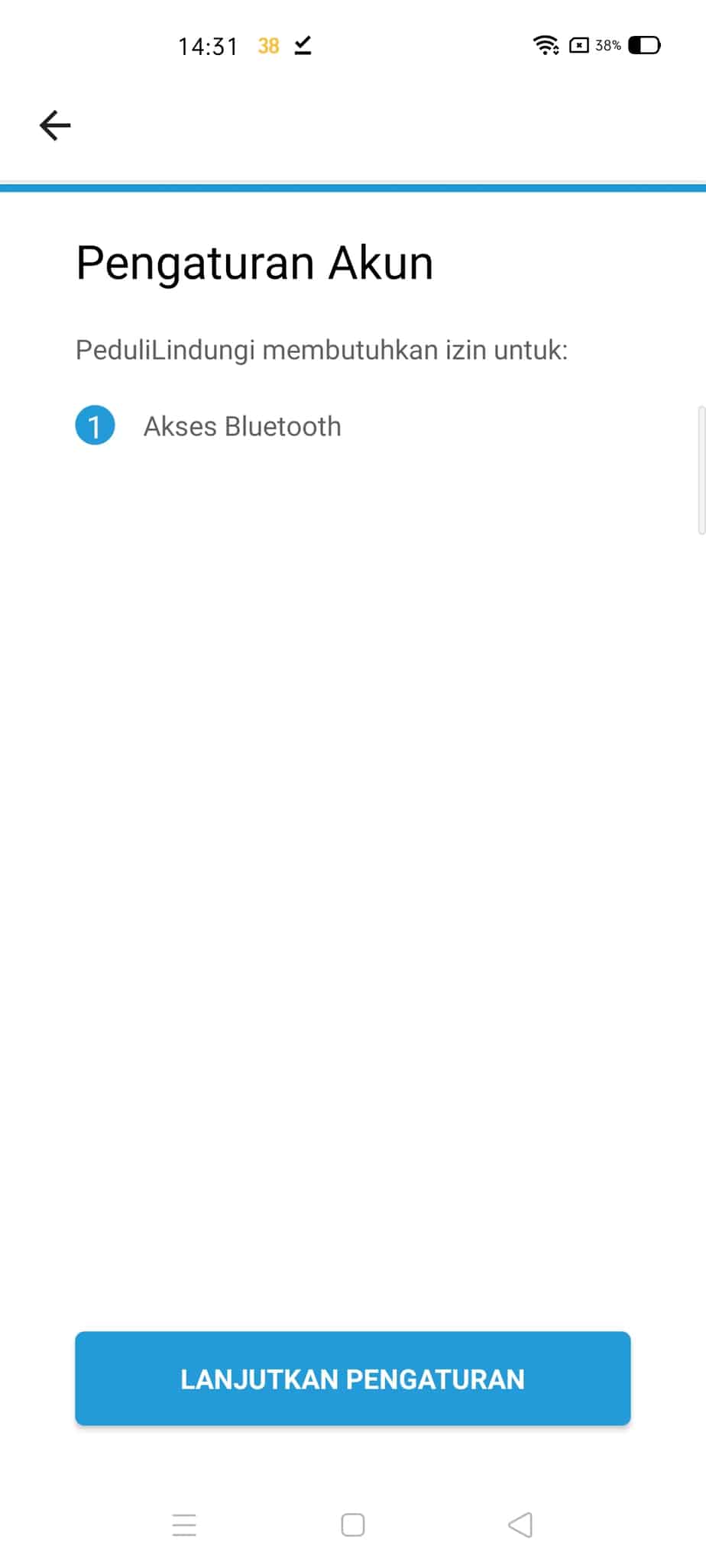Screen dimensions: 706x1568
Task: Go to the home screen
Action: [x=352, y=1525]
